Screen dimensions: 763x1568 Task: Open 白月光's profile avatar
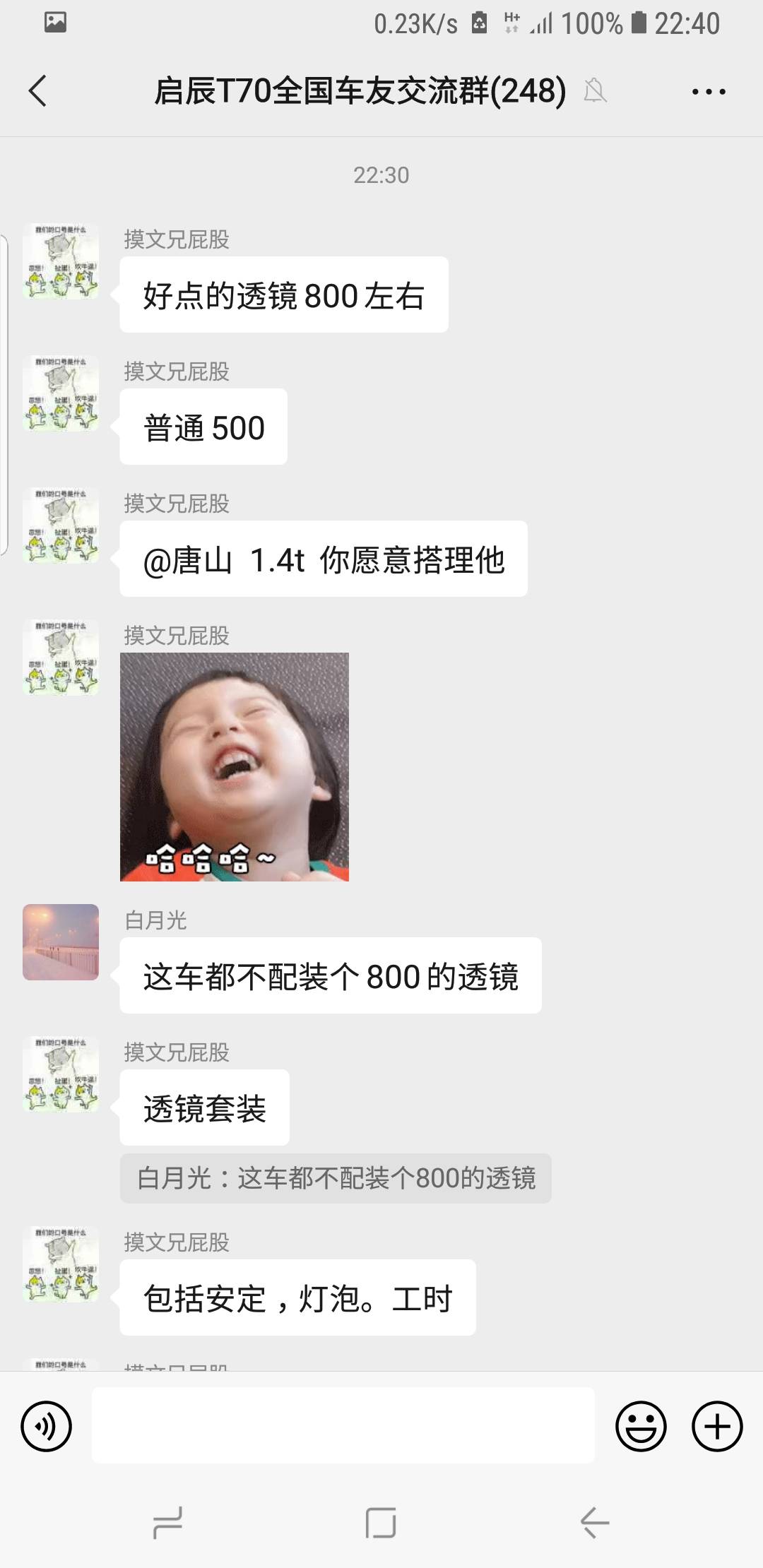click(61, 942)
